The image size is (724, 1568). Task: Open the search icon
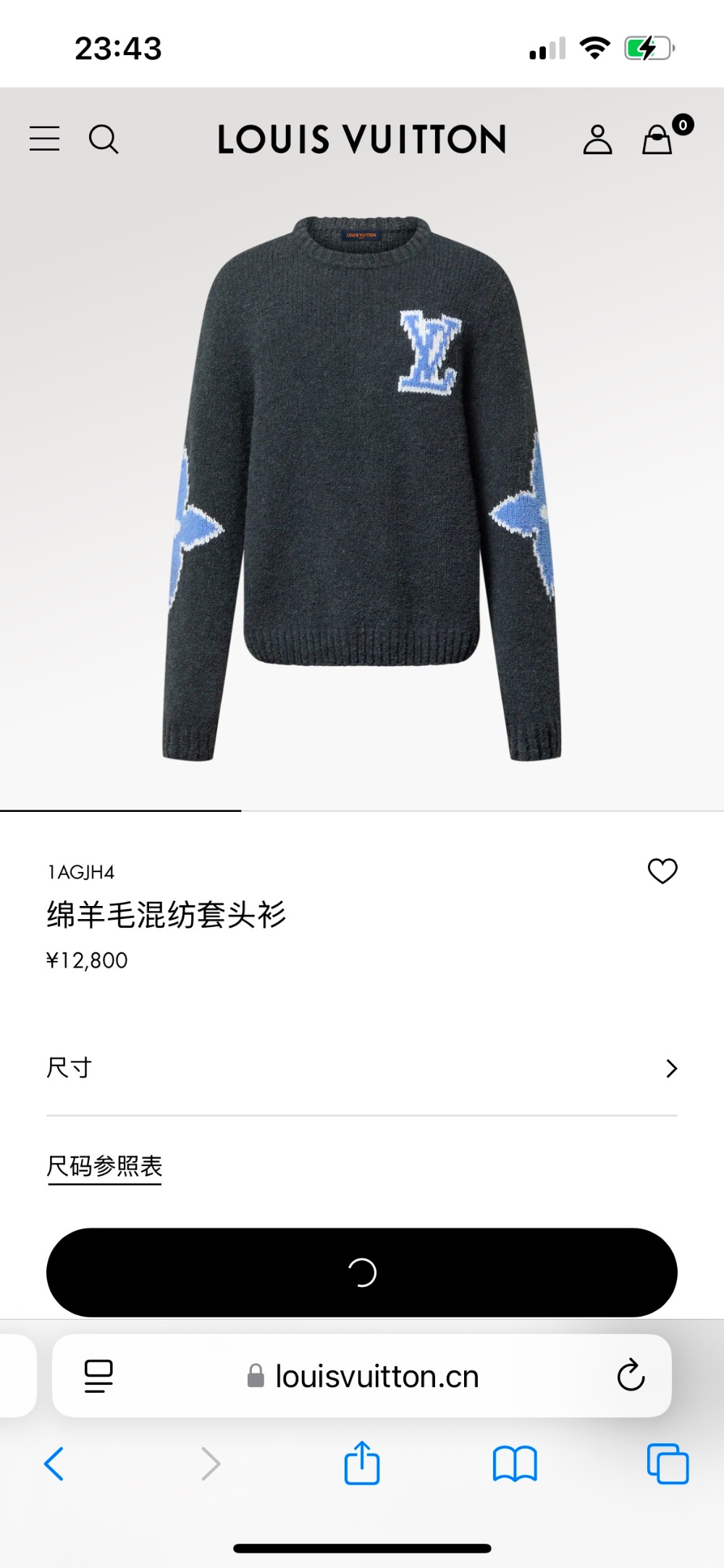(104, 138)
